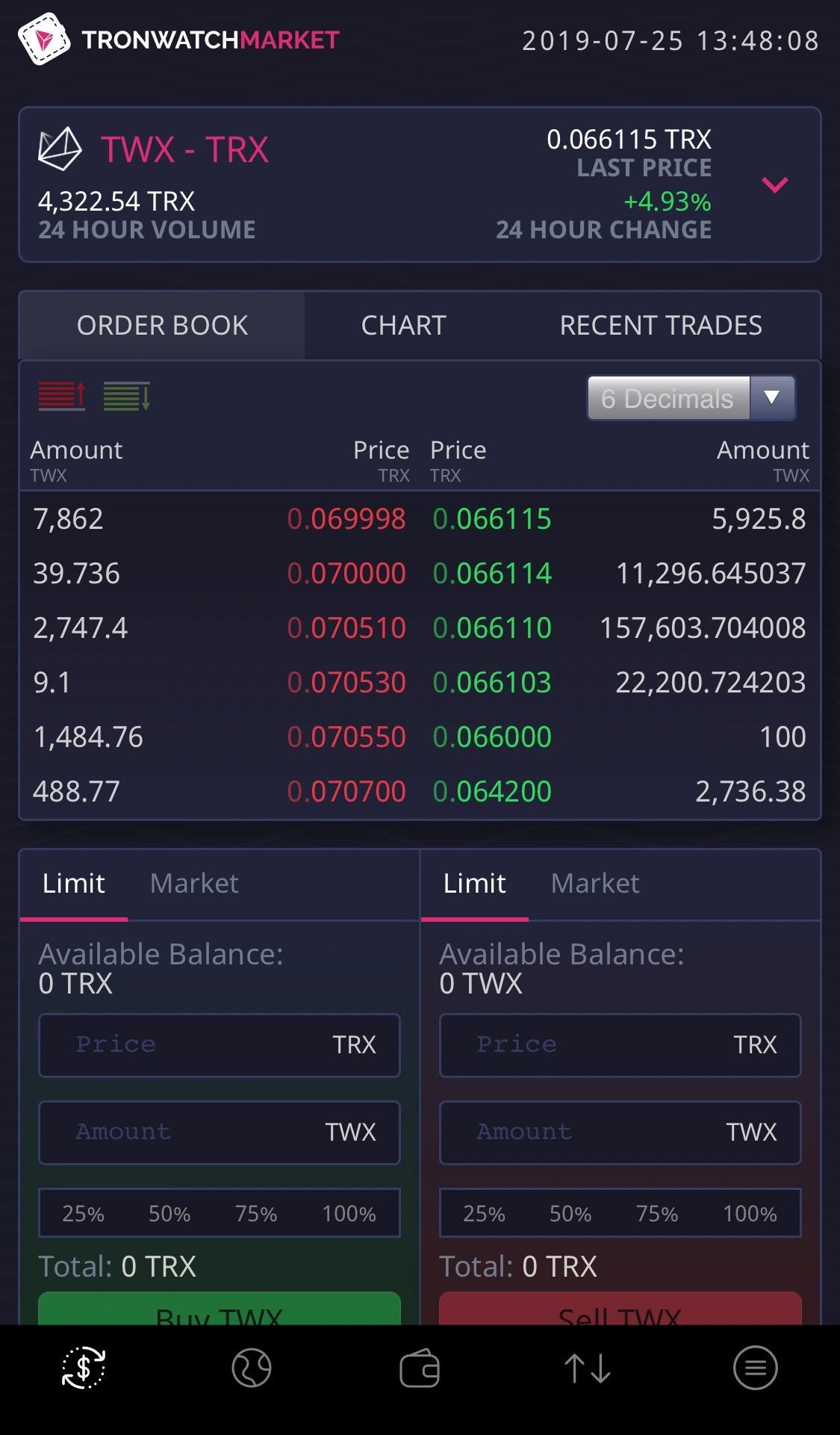The height and width of the screenshot is (1435, 840).
Task: Sort order book with red ascending icon
Action: coord(62,398)
